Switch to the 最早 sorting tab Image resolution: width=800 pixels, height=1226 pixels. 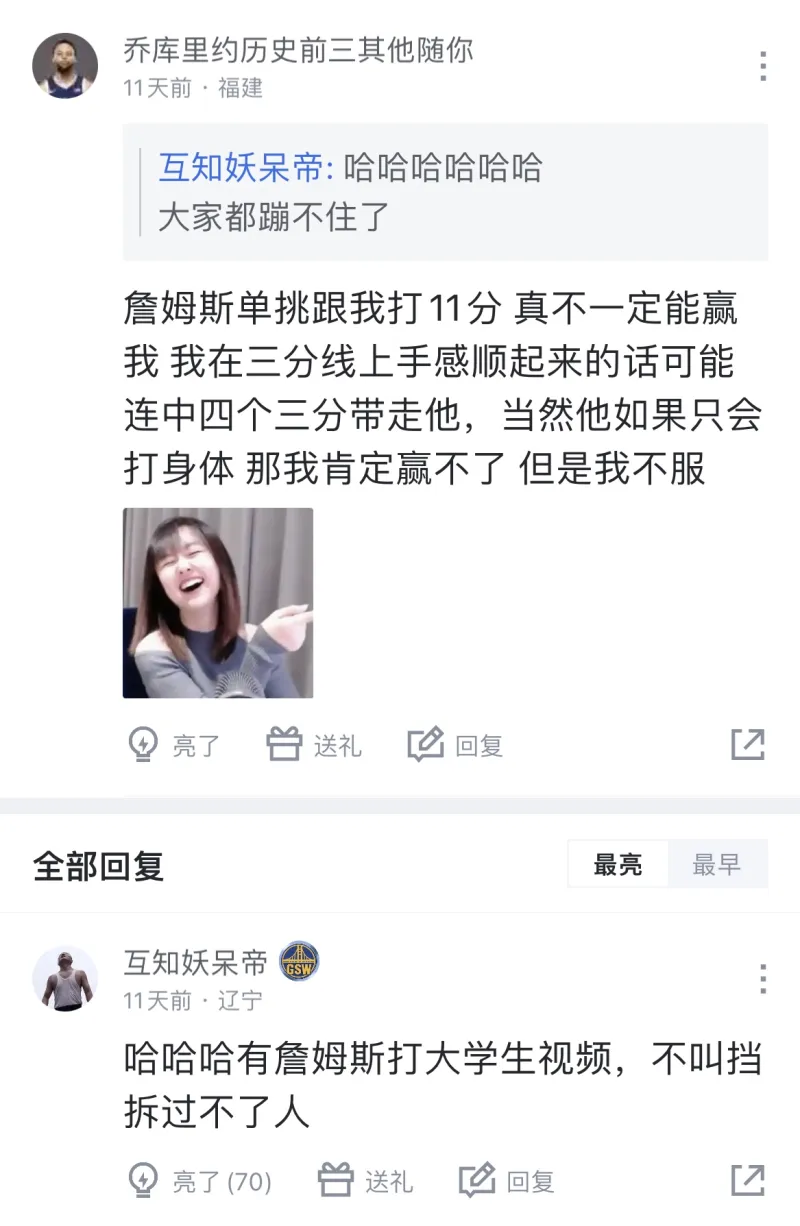(x=717, y=864)
